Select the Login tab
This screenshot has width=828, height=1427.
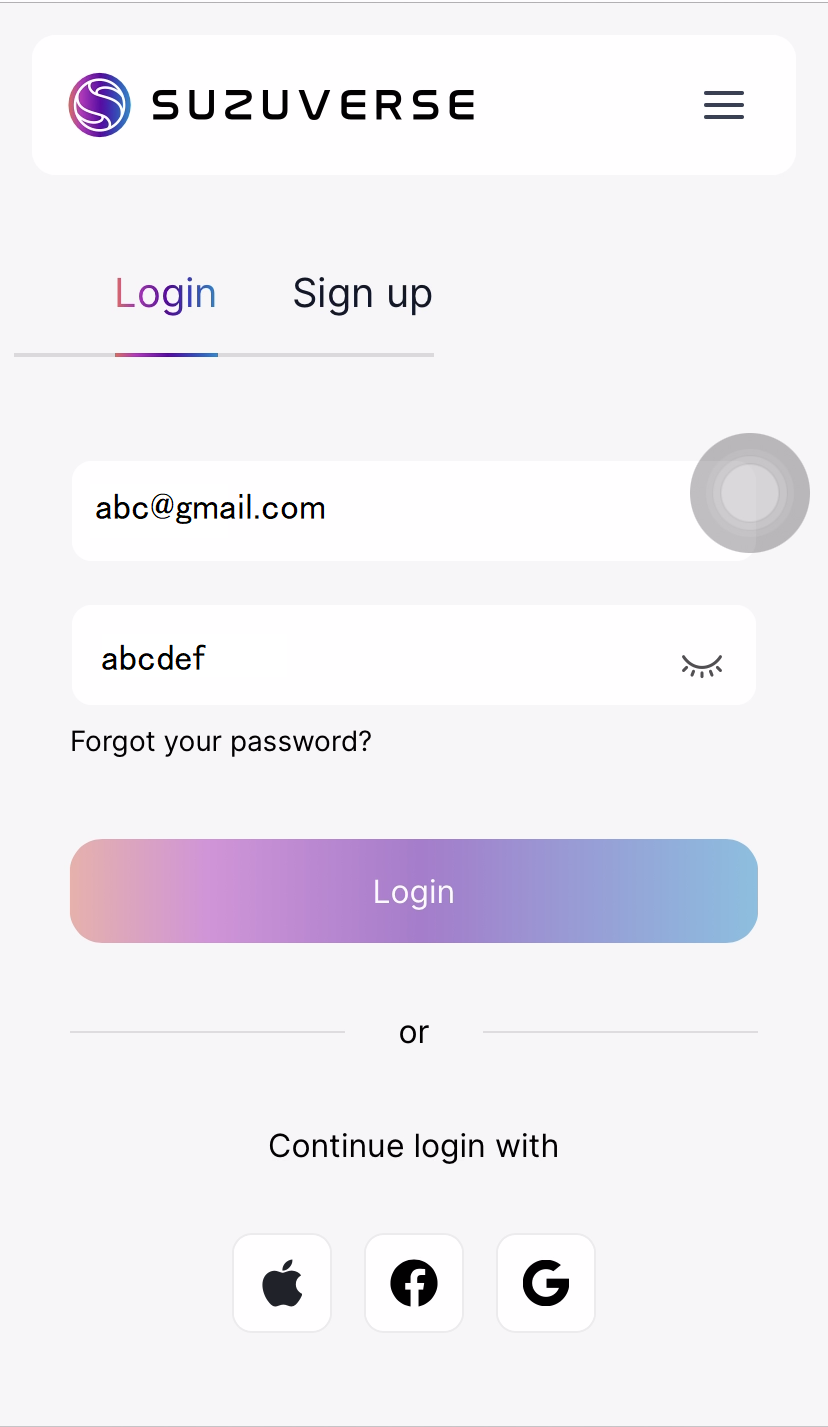(x=166, y=294)
